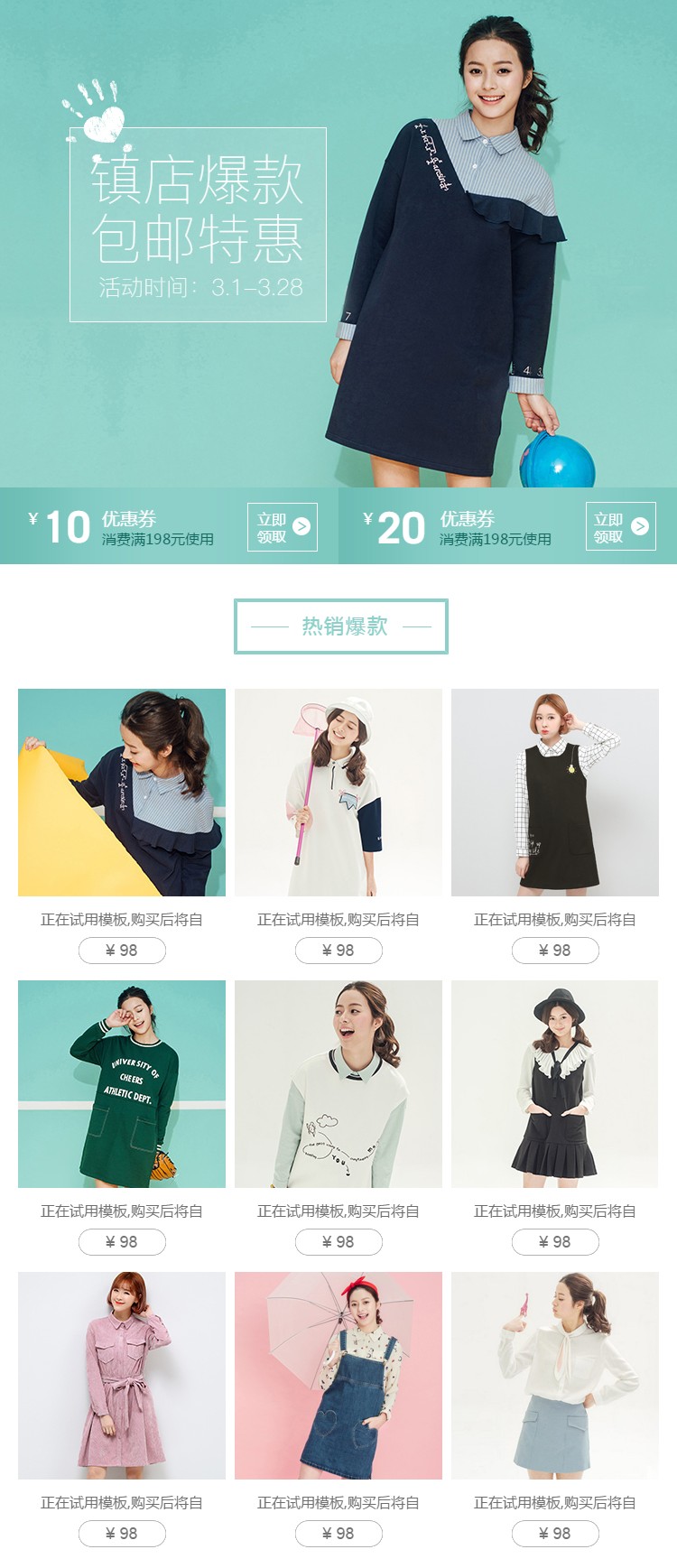Select the 热销爆款 section header
This screenshot has height=1568, width=677.
(340, 626)
